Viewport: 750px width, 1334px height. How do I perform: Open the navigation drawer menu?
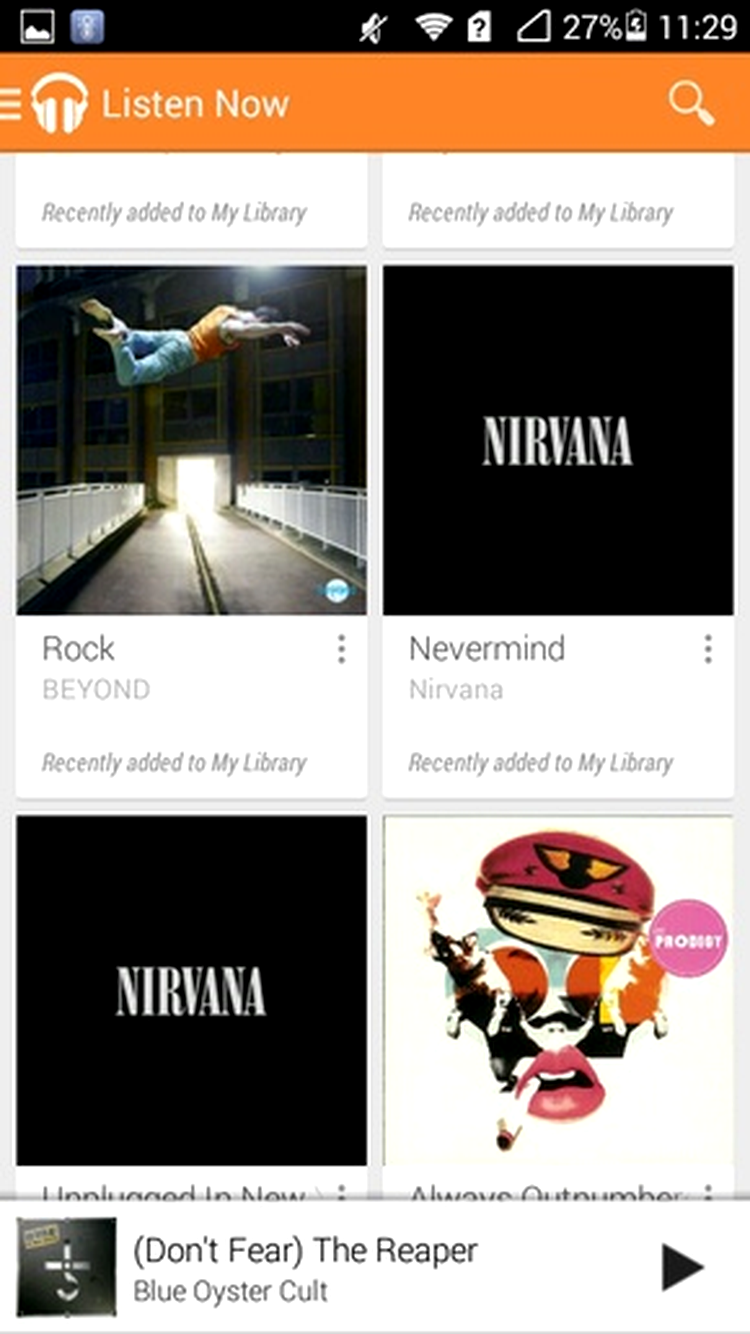point(12,104)
